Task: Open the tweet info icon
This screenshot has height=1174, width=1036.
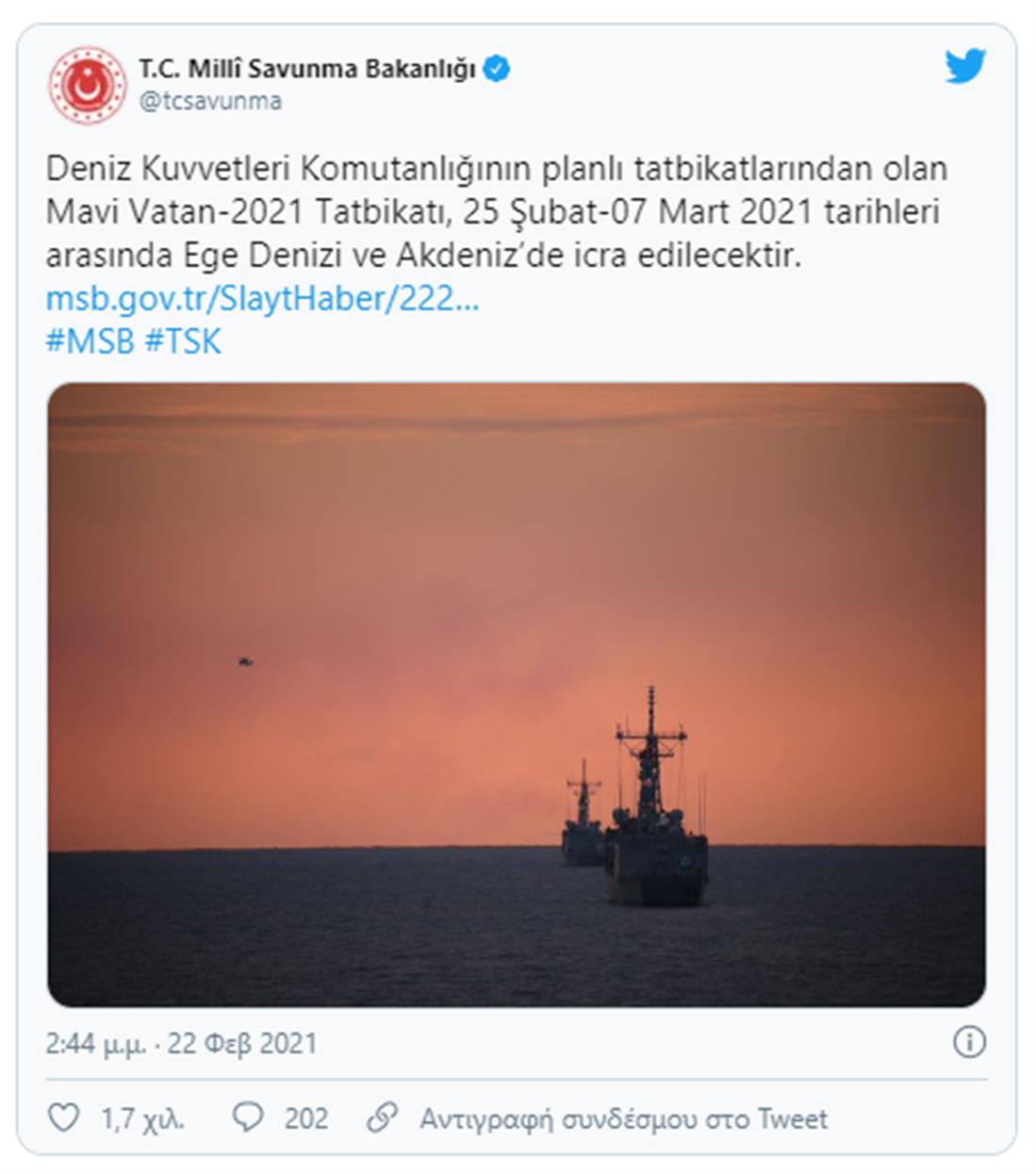Action: click(x=969, y=1042)
